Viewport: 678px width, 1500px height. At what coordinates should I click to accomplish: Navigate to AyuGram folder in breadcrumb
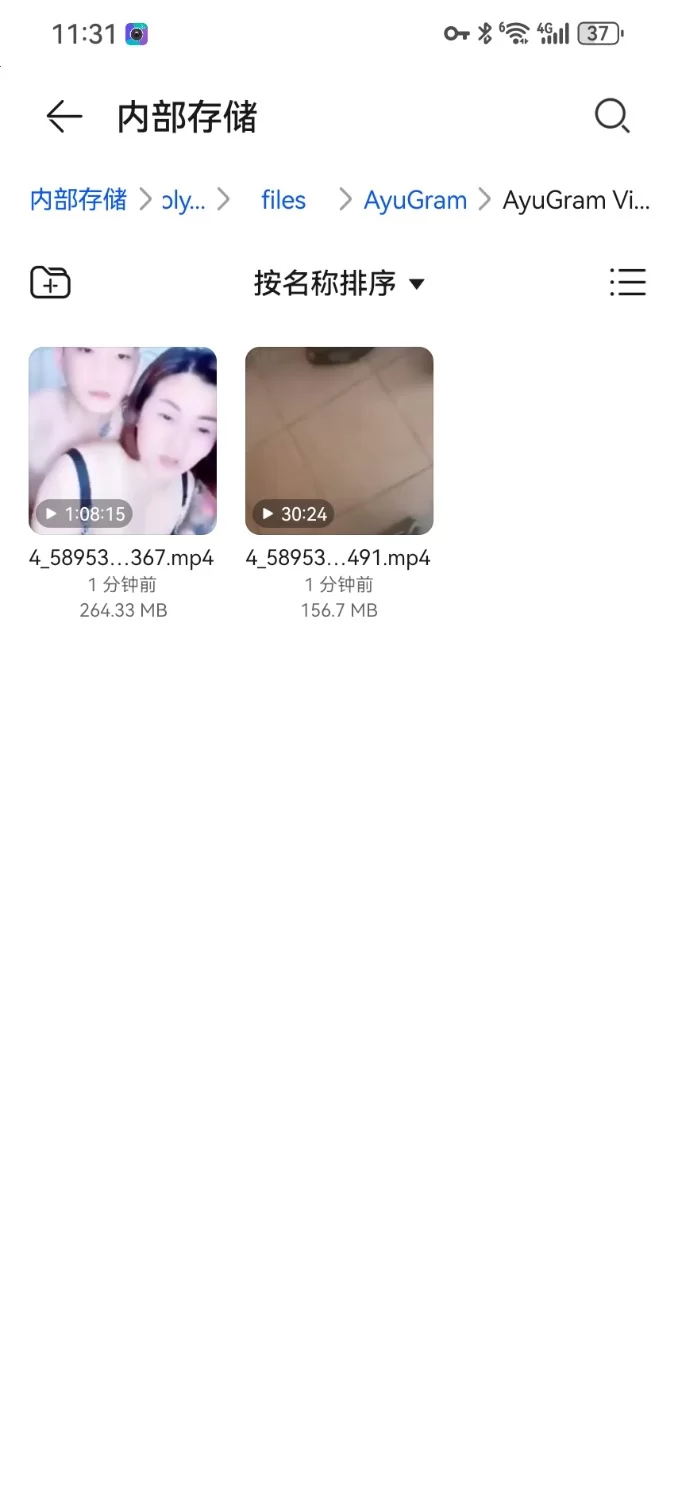(x=415, y=200)
